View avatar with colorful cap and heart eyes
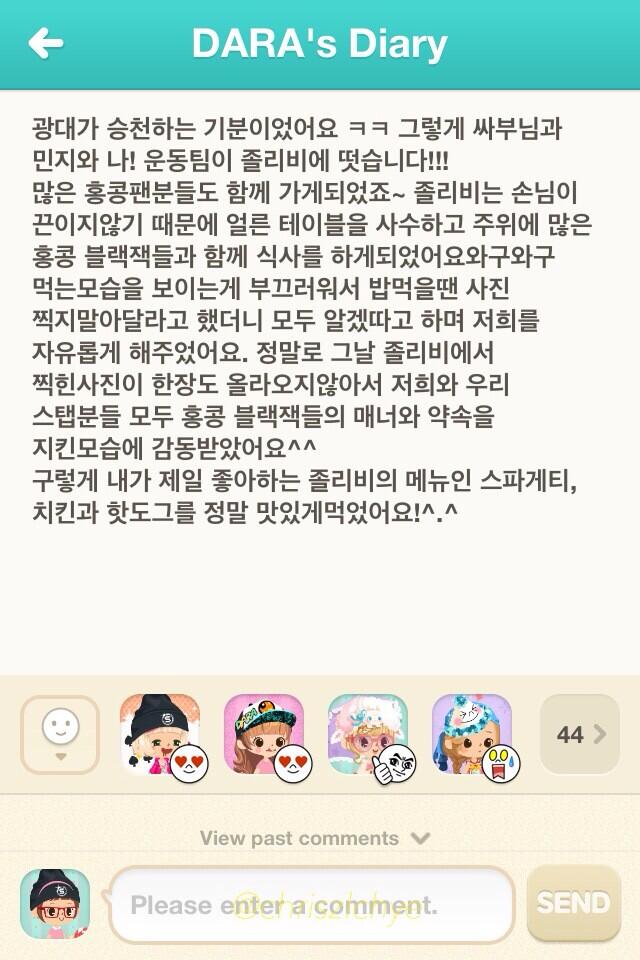 point(264,735)
